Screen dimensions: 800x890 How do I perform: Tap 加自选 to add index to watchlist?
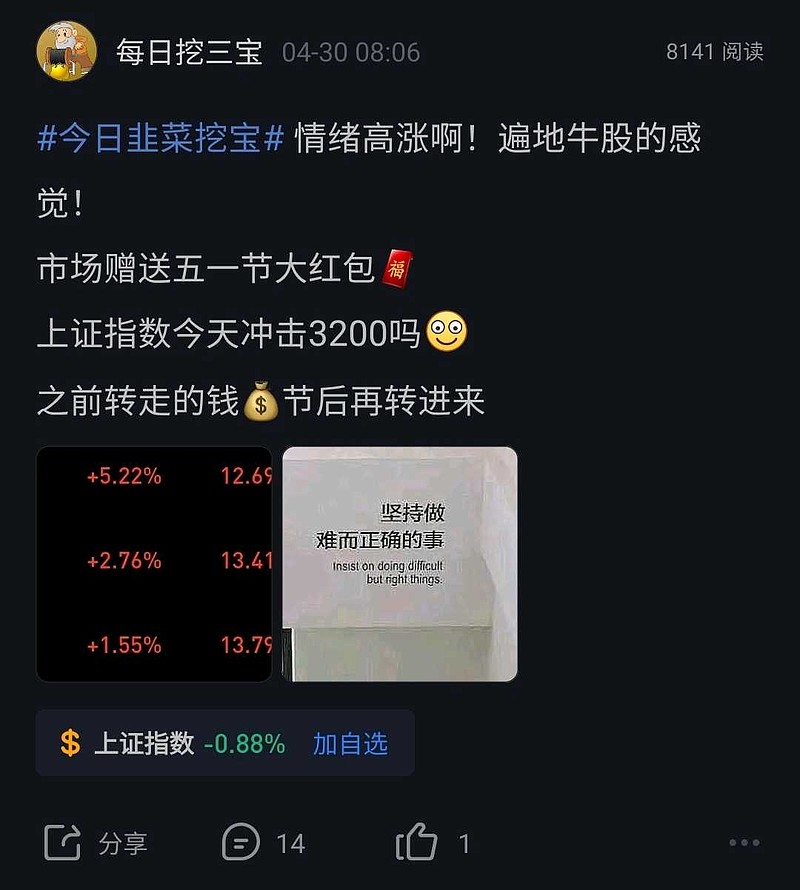[x=349, y=743]
